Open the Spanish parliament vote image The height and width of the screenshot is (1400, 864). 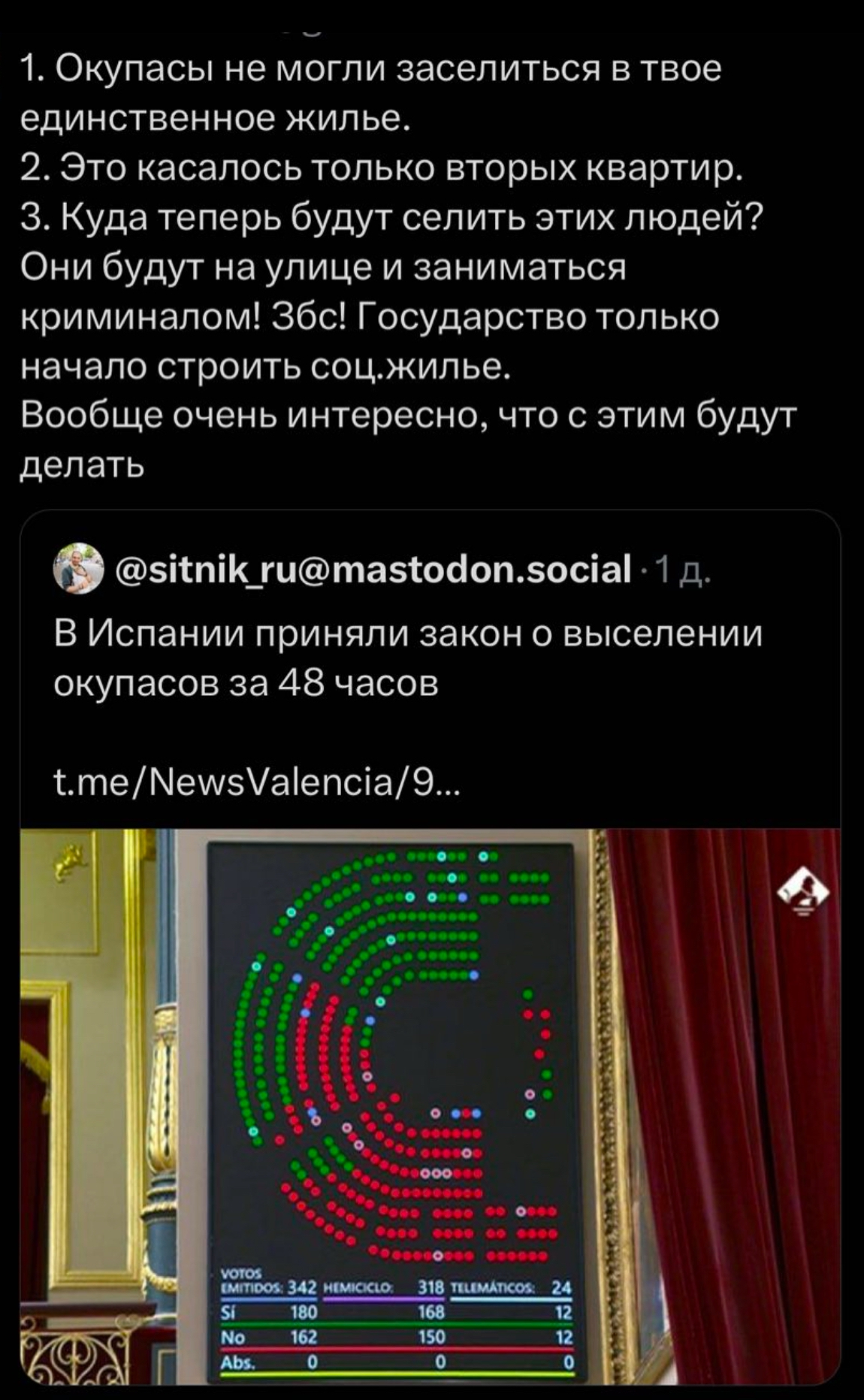click(430, 1105)
